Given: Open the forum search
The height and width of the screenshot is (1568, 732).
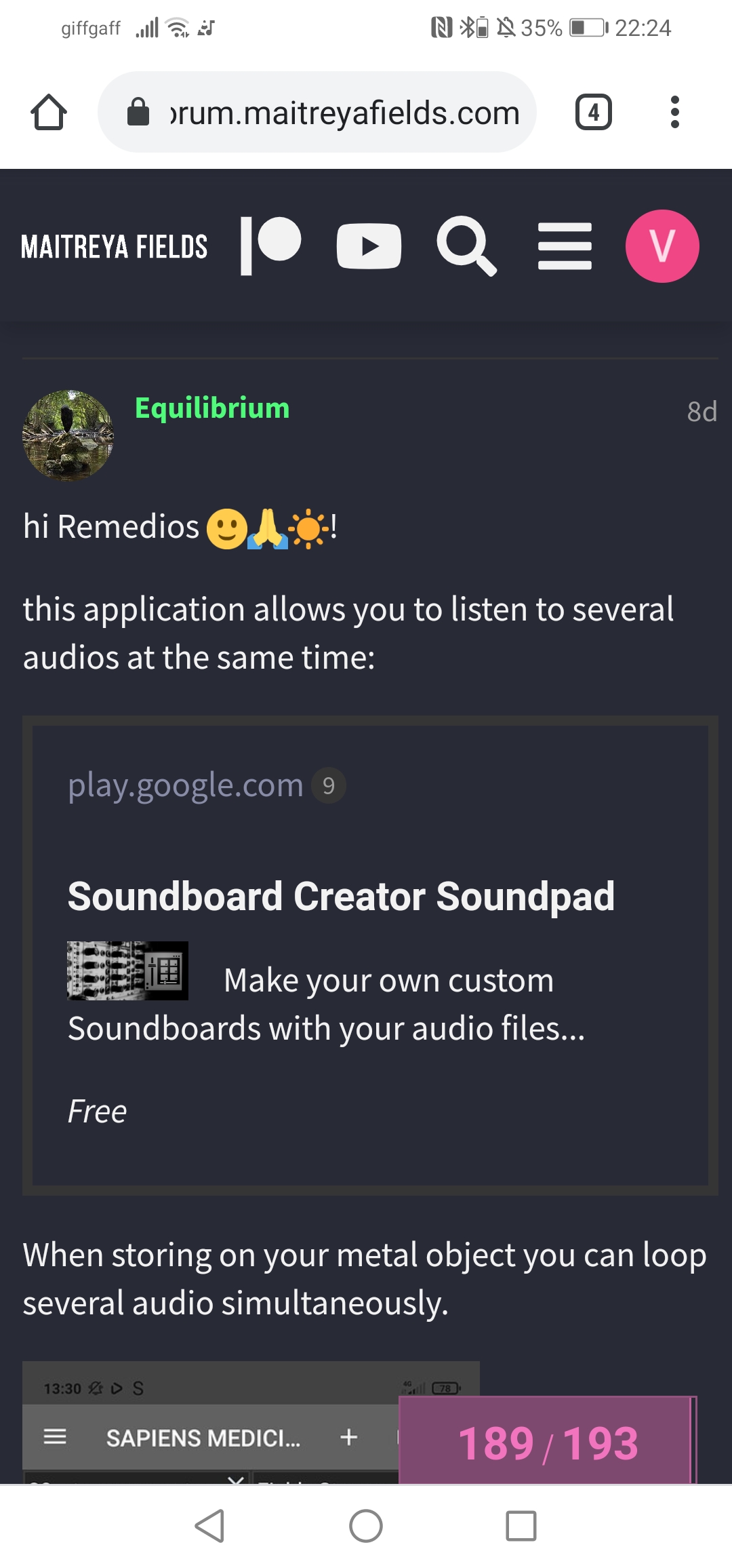Looking at the screenshot, I should click(466, 246).
